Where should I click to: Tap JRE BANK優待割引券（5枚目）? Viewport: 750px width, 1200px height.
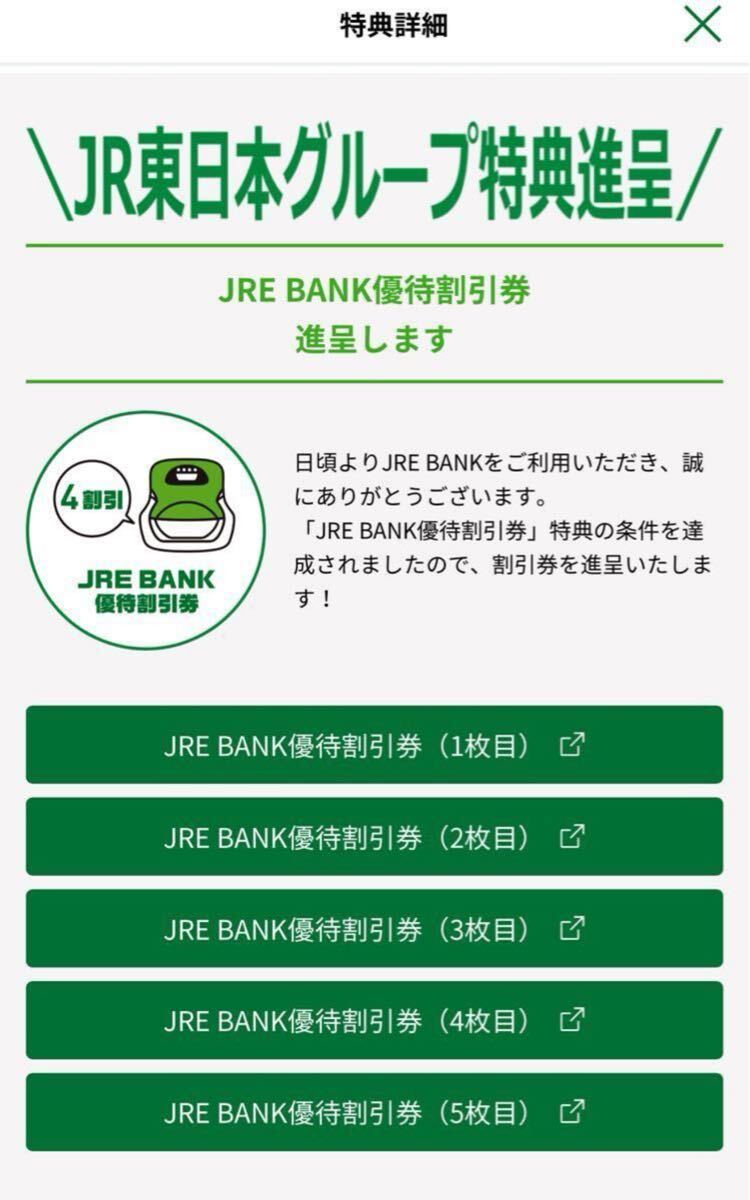[374, 1112]
